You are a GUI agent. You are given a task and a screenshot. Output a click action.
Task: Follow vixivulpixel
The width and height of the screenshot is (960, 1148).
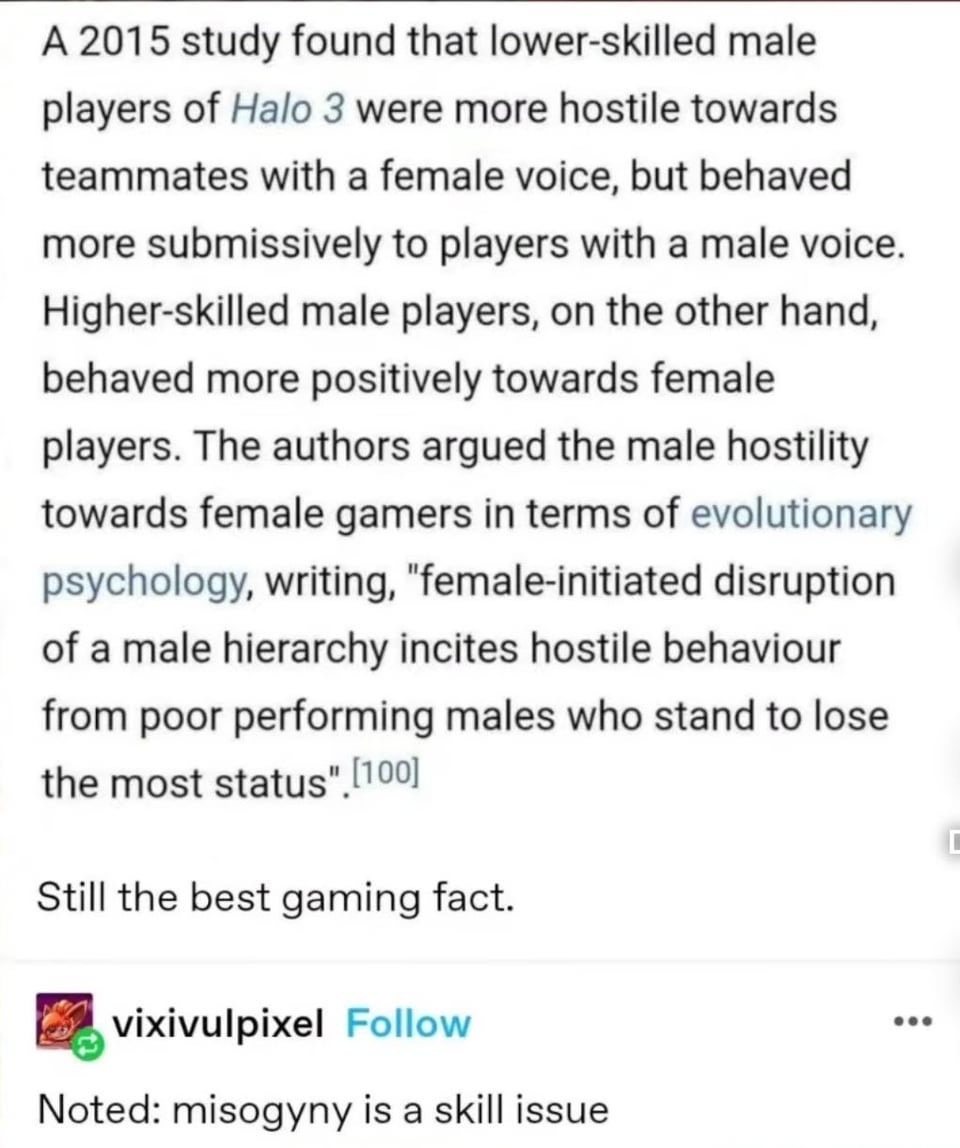[x=407, y=1023]
